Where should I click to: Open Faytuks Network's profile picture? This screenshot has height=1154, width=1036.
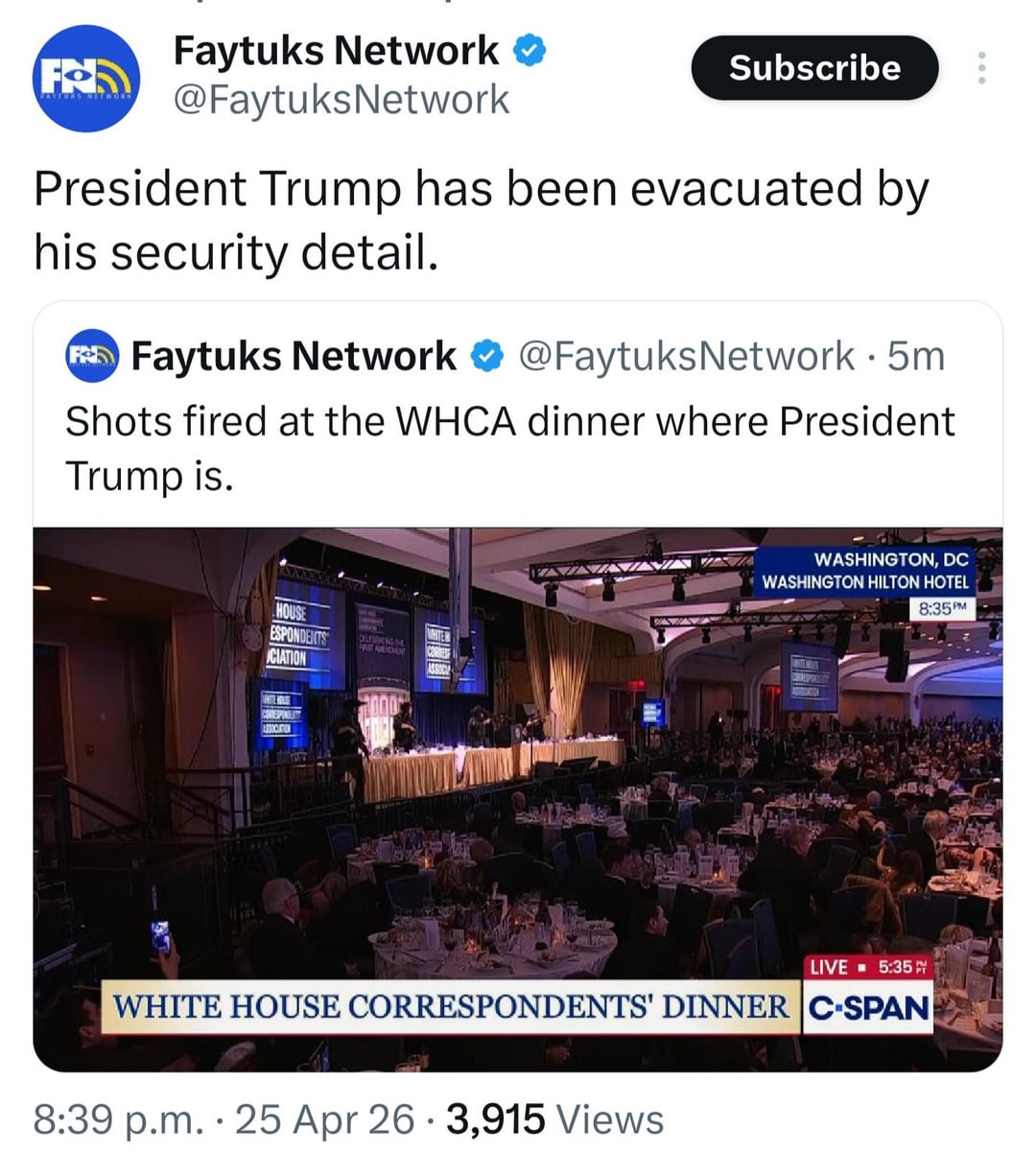point(86,79)
